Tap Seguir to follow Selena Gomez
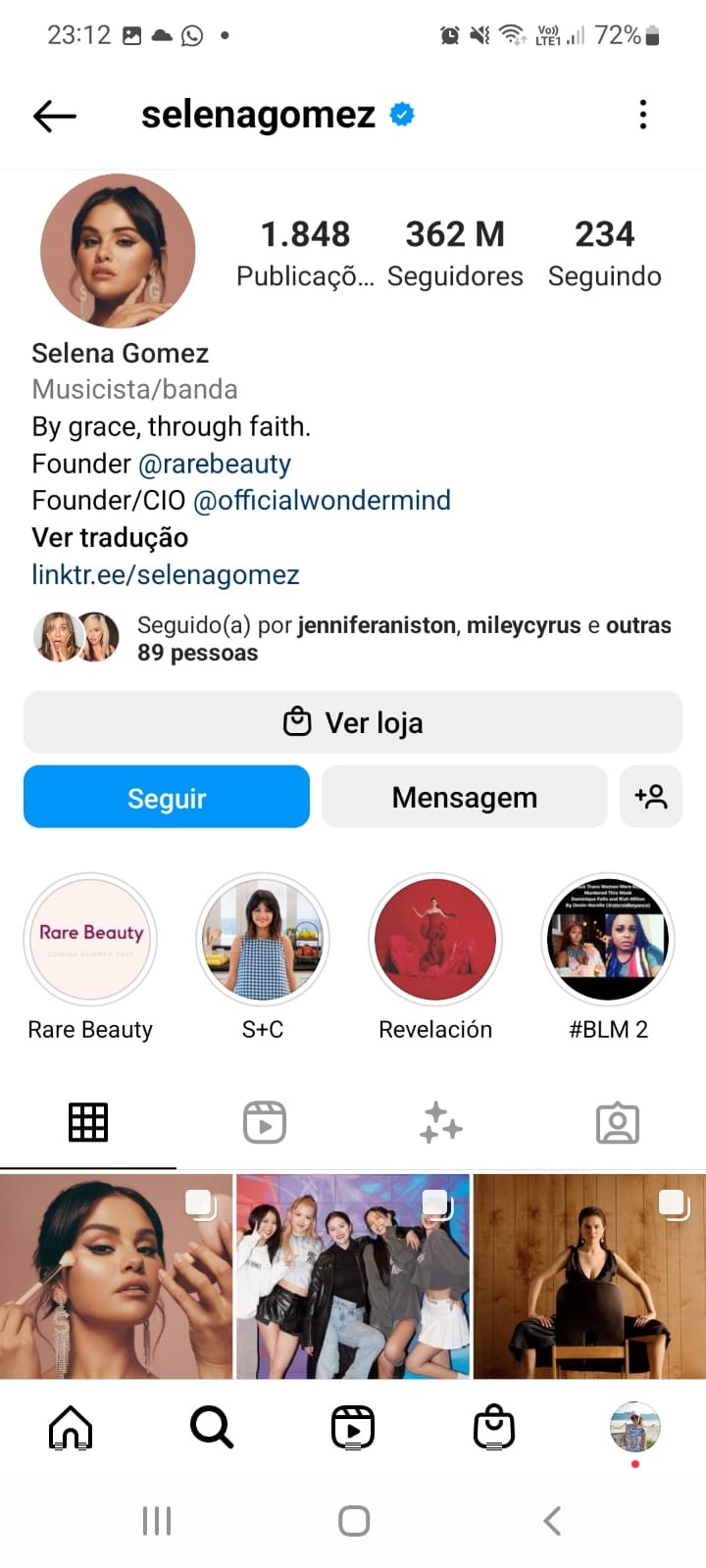 [x=166, y=797]
